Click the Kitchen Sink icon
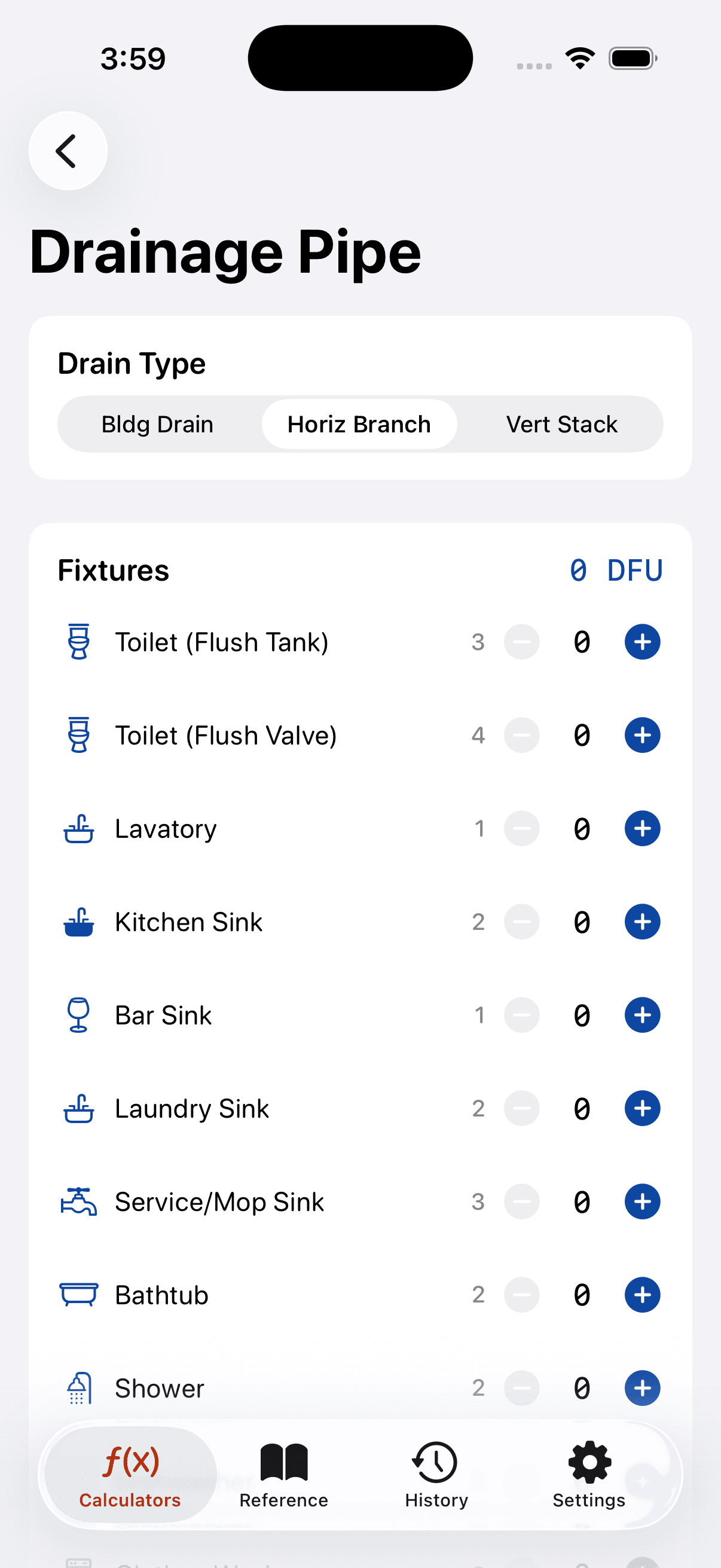 click(78, 922)
